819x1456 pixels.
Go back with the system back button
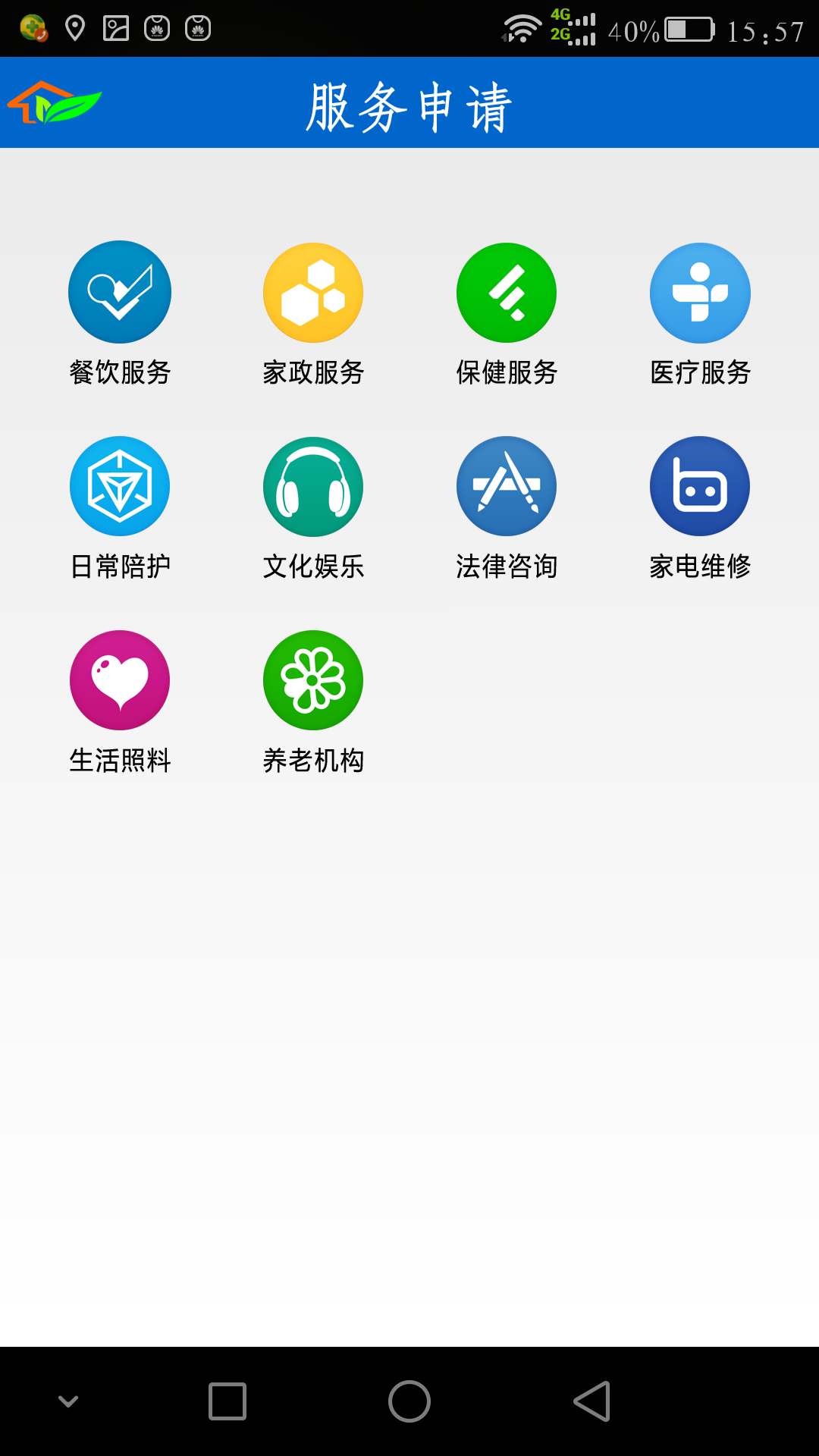592,1401
